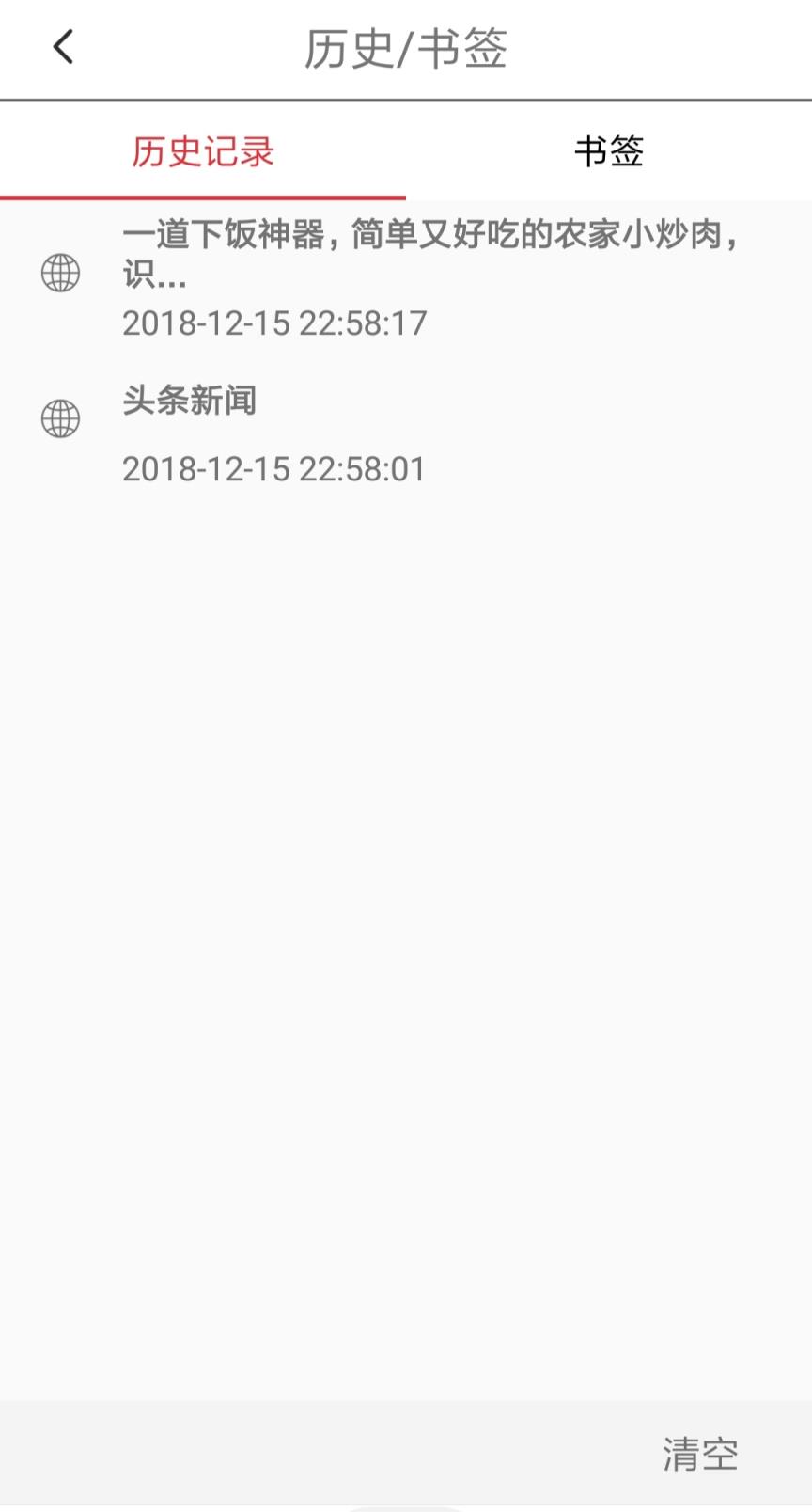Click the globe favicon above the 22:58:17 timestamp
Viewport: 812px width, 1512px height.
pos(60,274)
